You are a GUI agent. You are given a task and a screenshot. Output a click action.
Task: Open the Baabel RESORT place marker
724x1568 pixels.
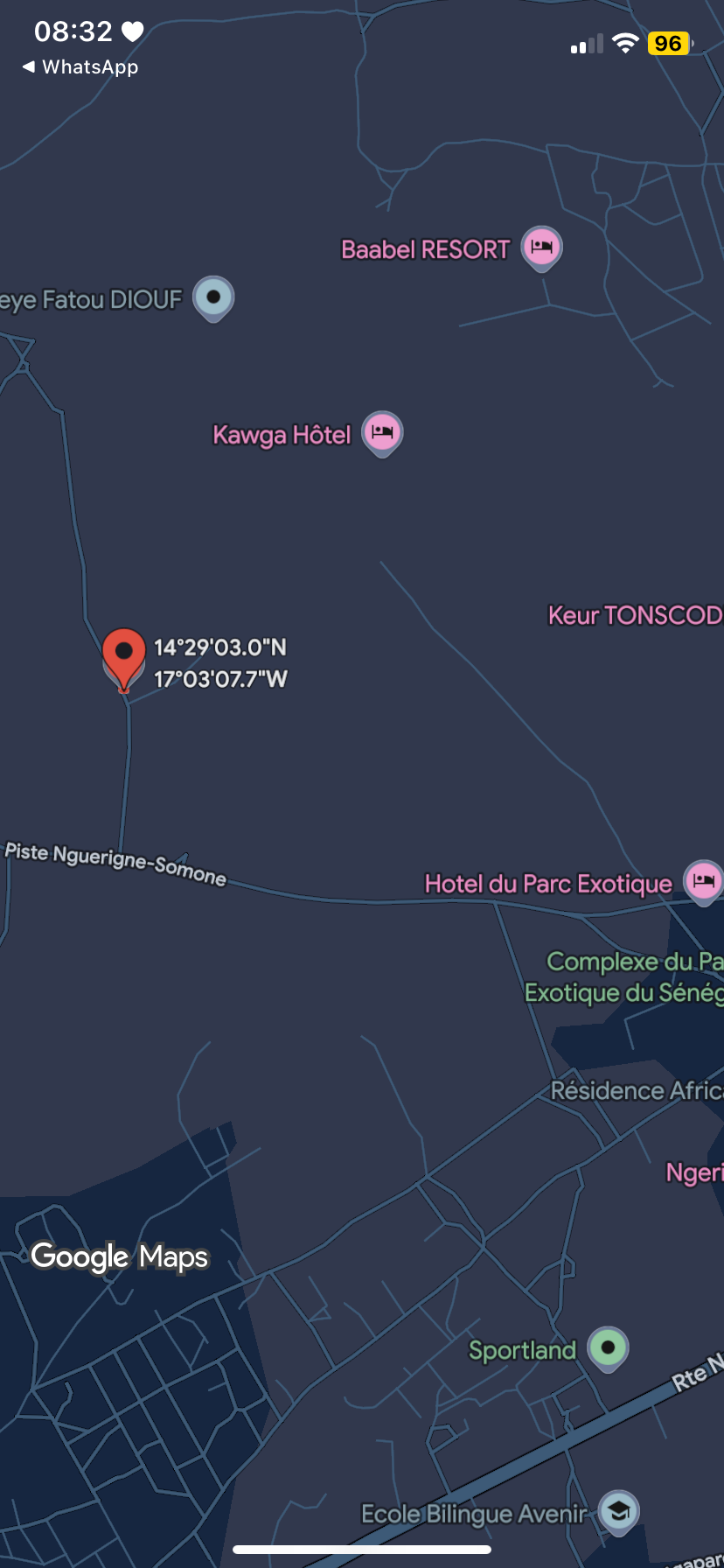(x=542, y=248)
